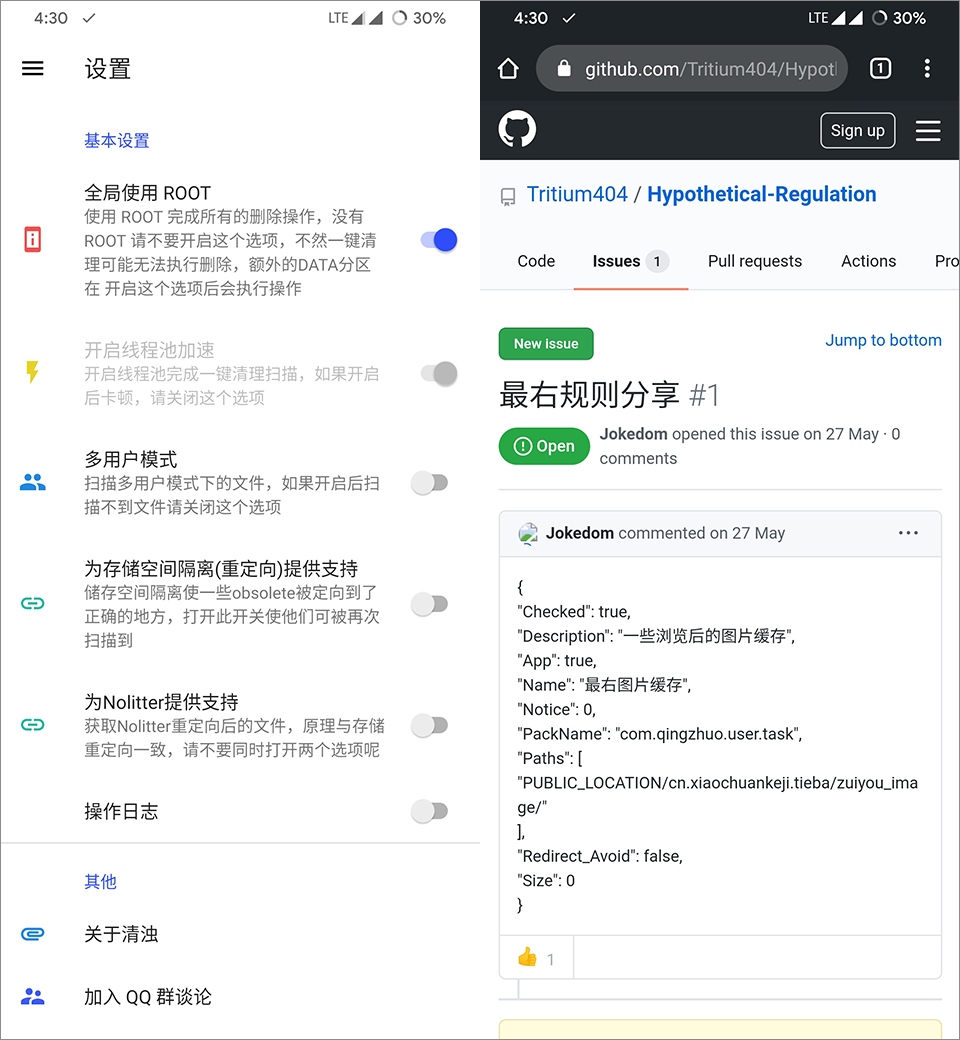
Task: Open the settings drawer menu beside 设置
Action: click(x=33, y=69)
